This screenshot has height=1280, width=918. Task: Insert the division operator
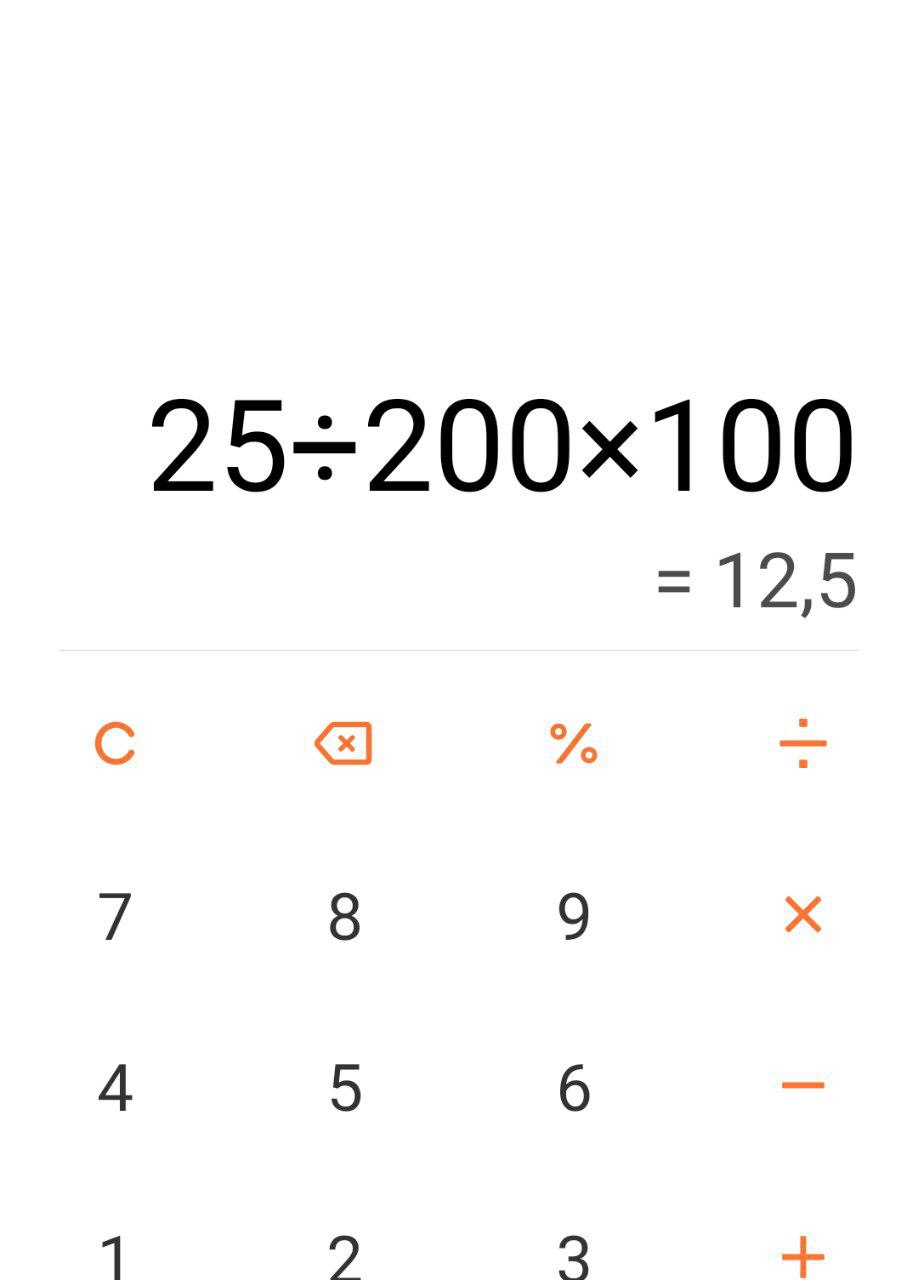pos(803,744)
